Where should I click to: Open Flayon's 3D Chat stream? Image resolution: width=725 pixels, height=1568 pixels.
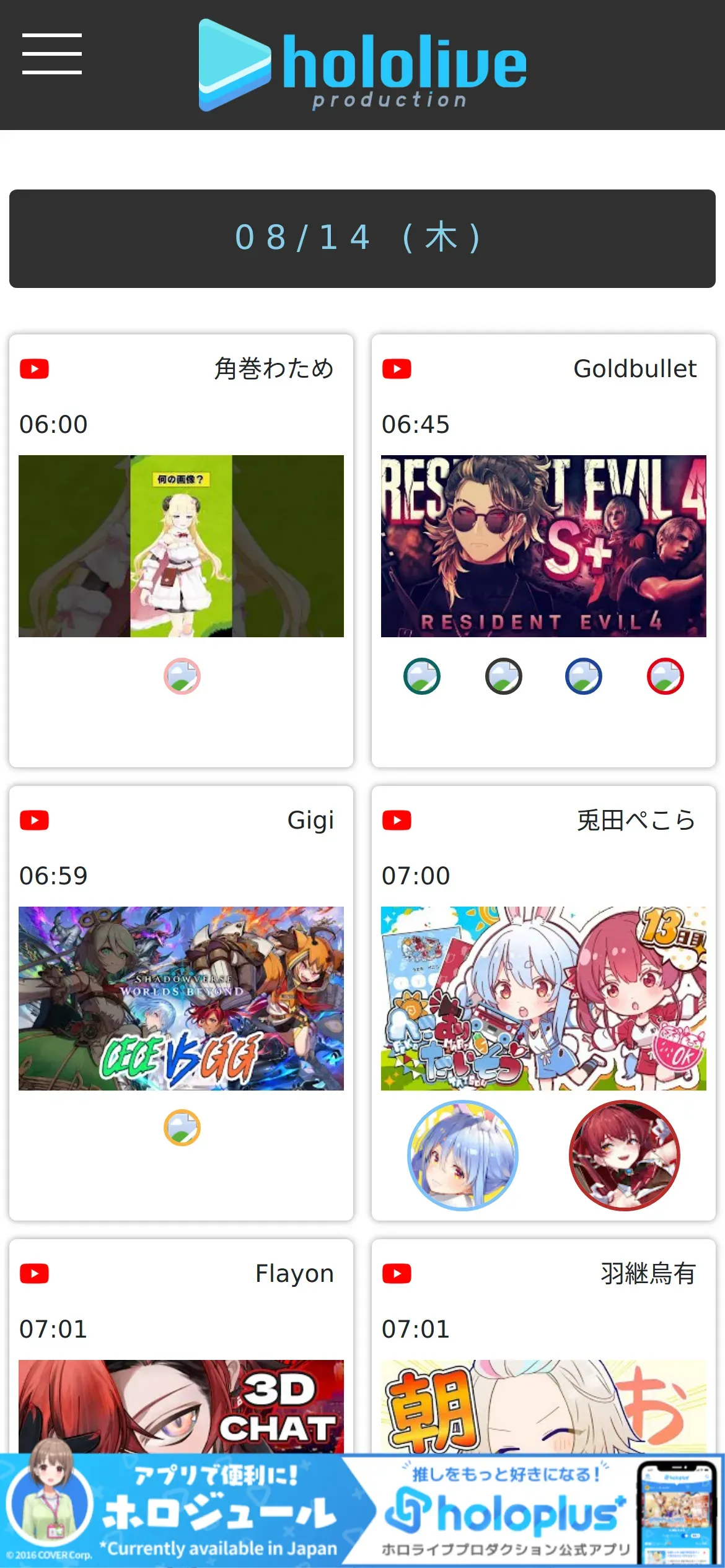[181, 1406]
